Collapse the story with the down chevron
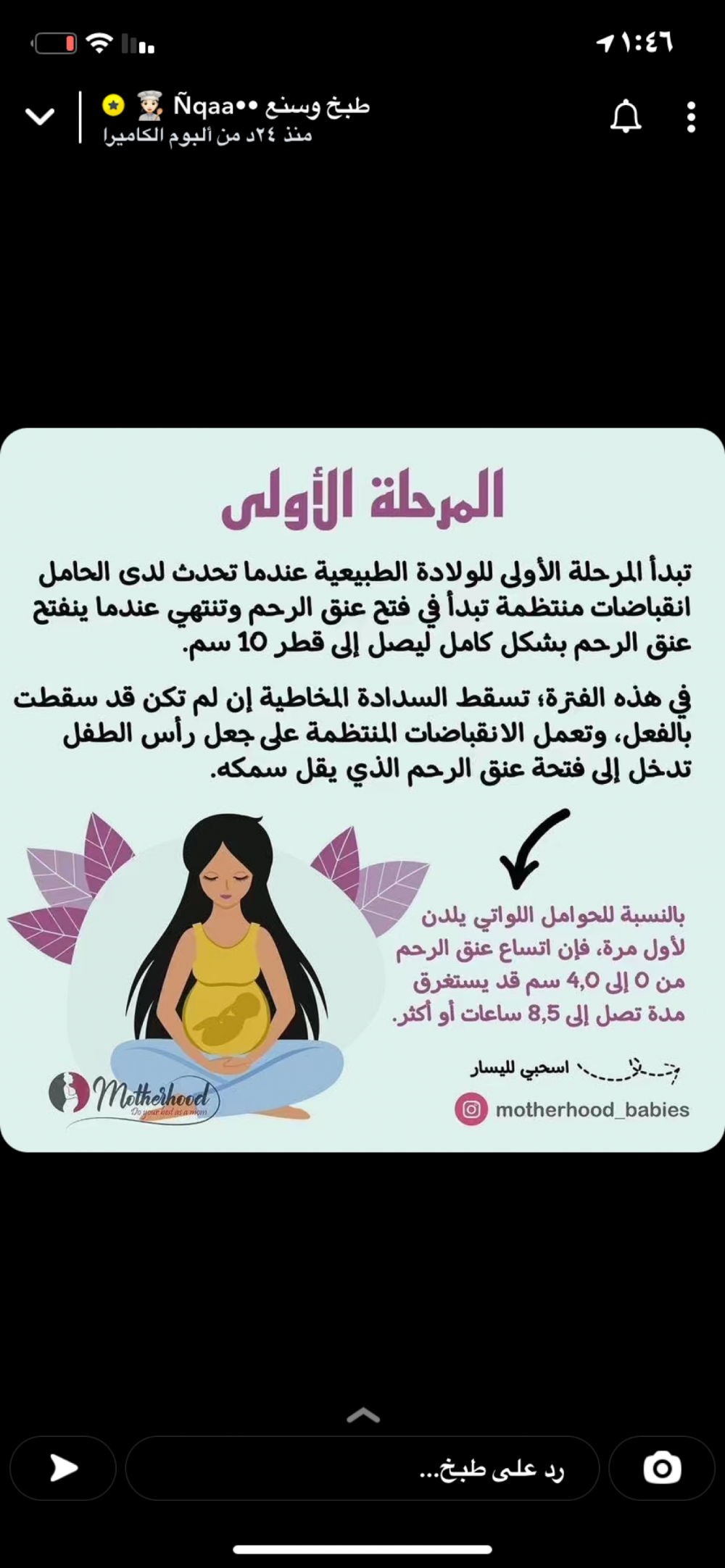725x1568 pixels. [40, 117]
